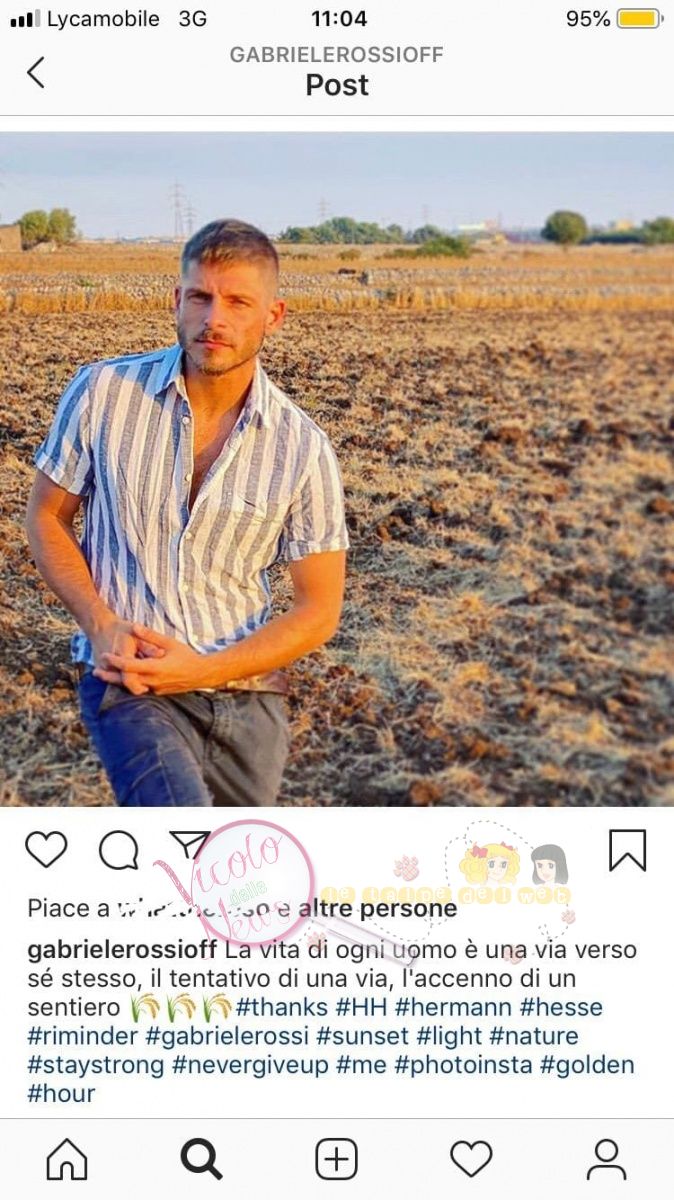
Task: Switch to the Home tab
Action: (67, 1160)
